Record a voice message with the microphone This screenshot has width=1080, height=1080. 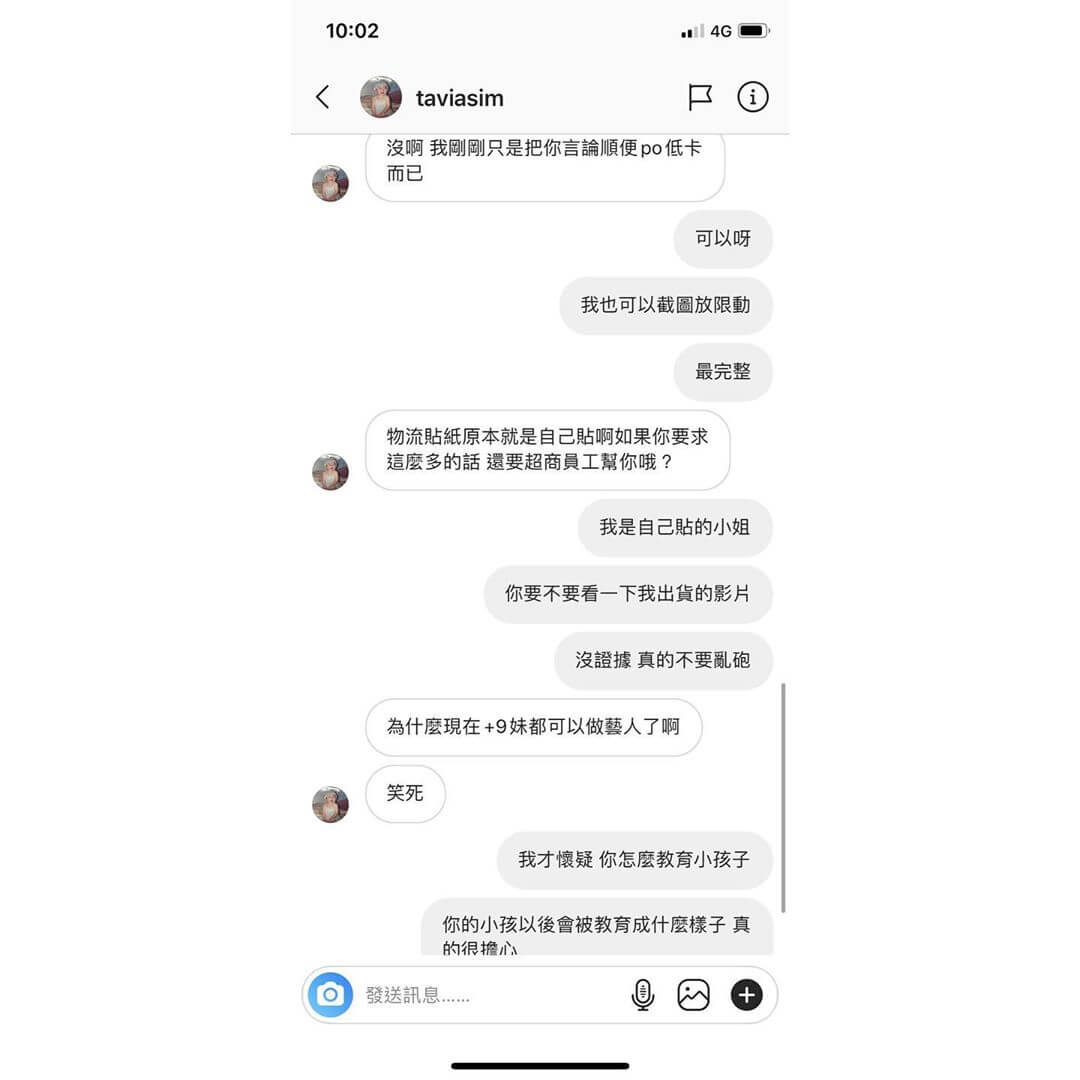[x=643, y=995]
